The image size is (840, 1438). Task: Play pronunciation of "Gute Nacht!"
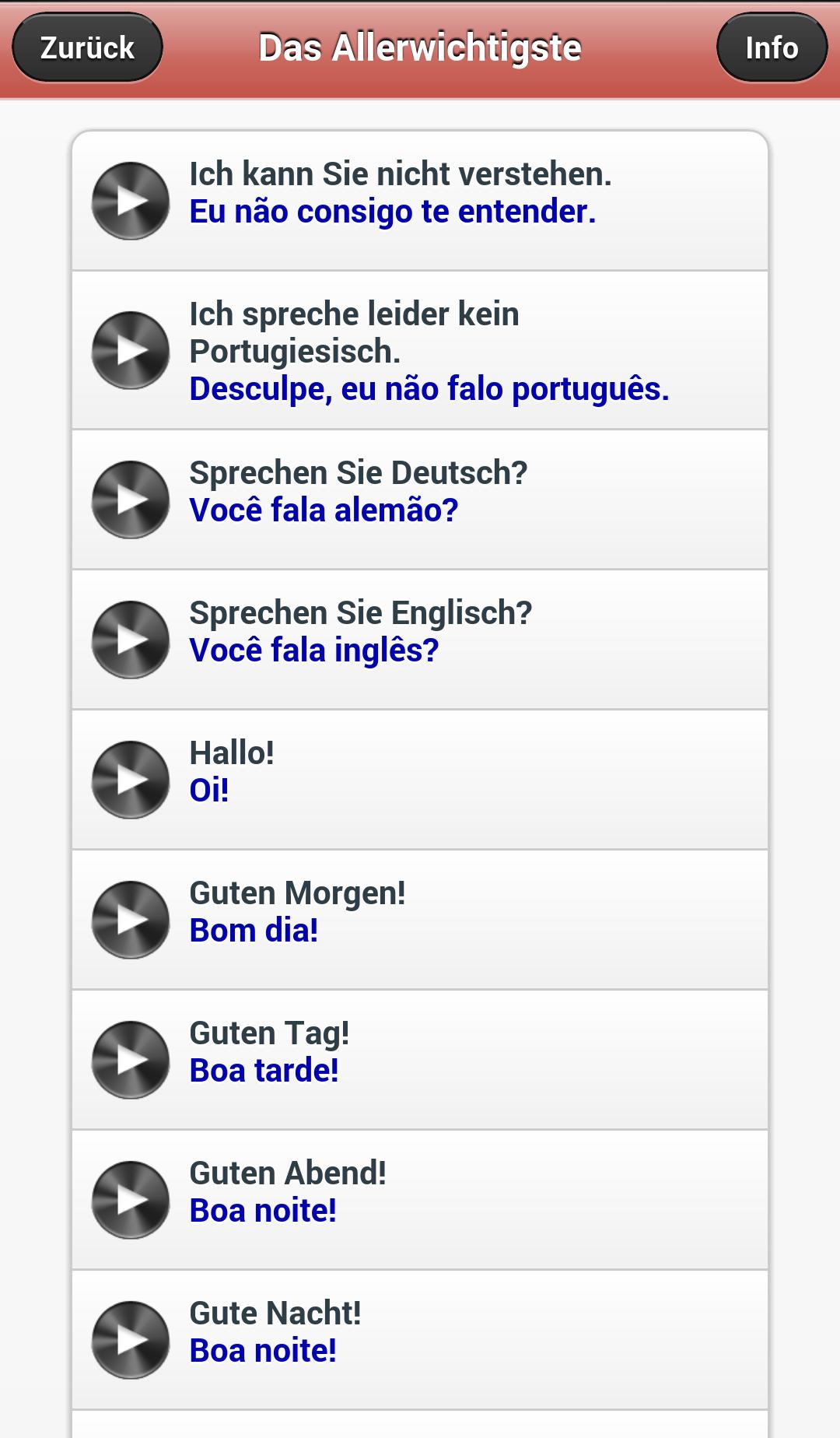pyautogui.click(x=131, y=1339)
